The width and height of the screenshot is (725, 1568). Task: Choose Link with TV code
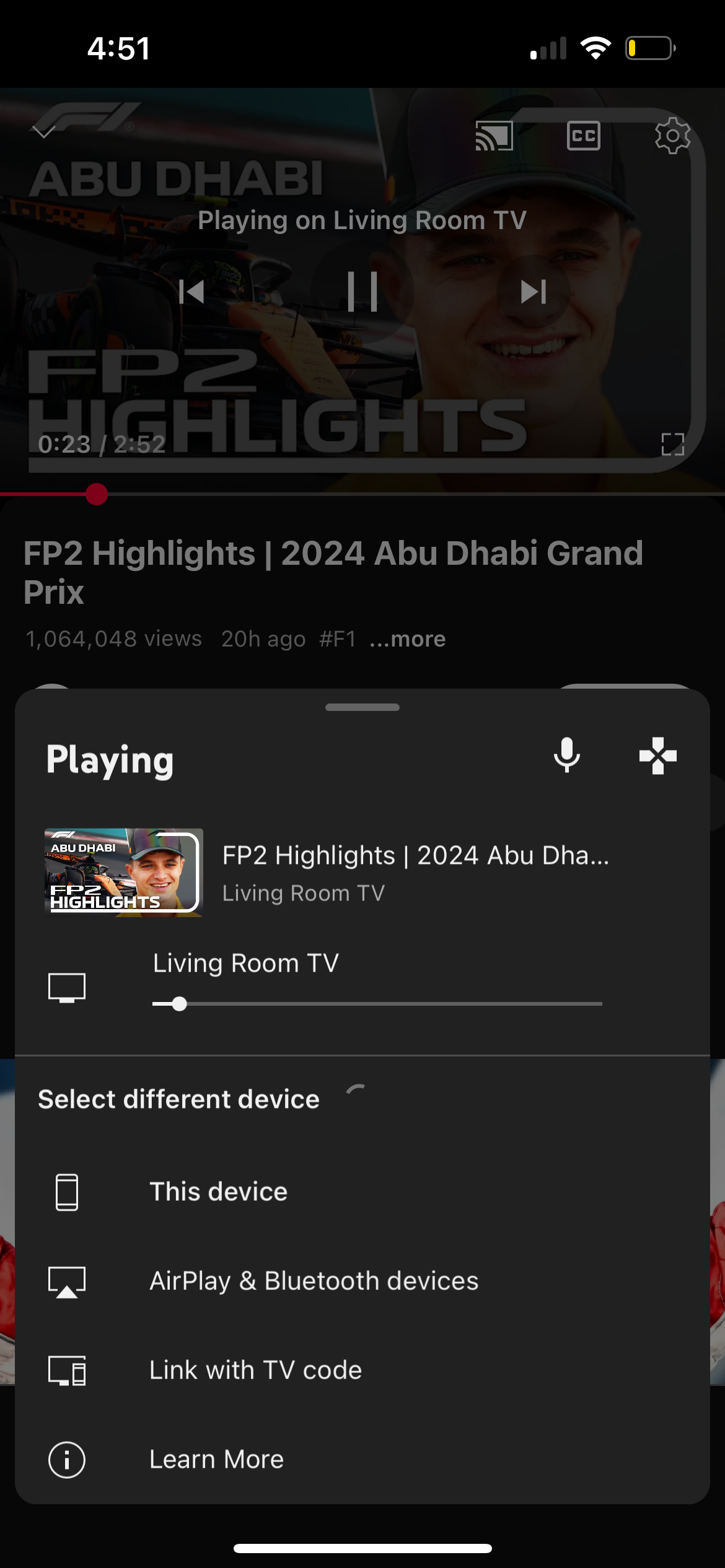point(255,1370)
